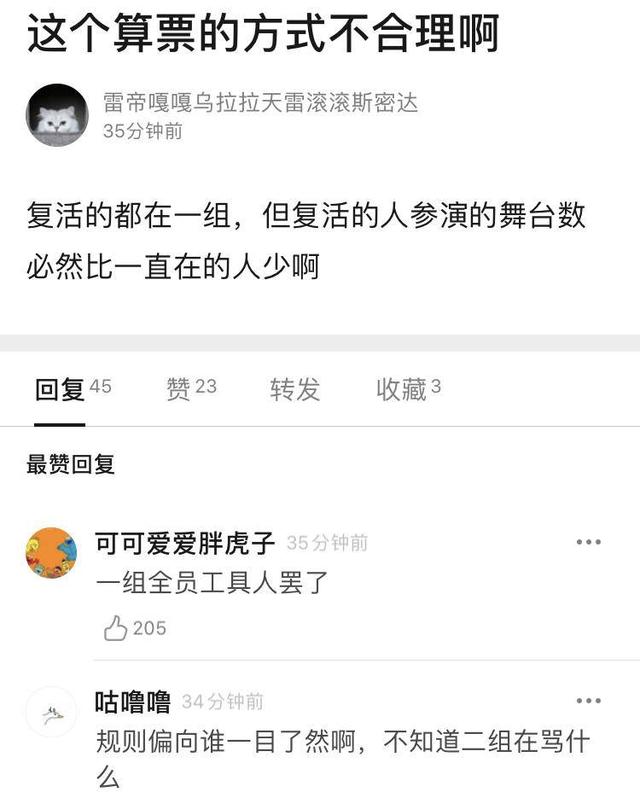This screenshot has width=640, height=798.
Task: Open the username 咕噜噜
Action: click(x=132, y=702)
